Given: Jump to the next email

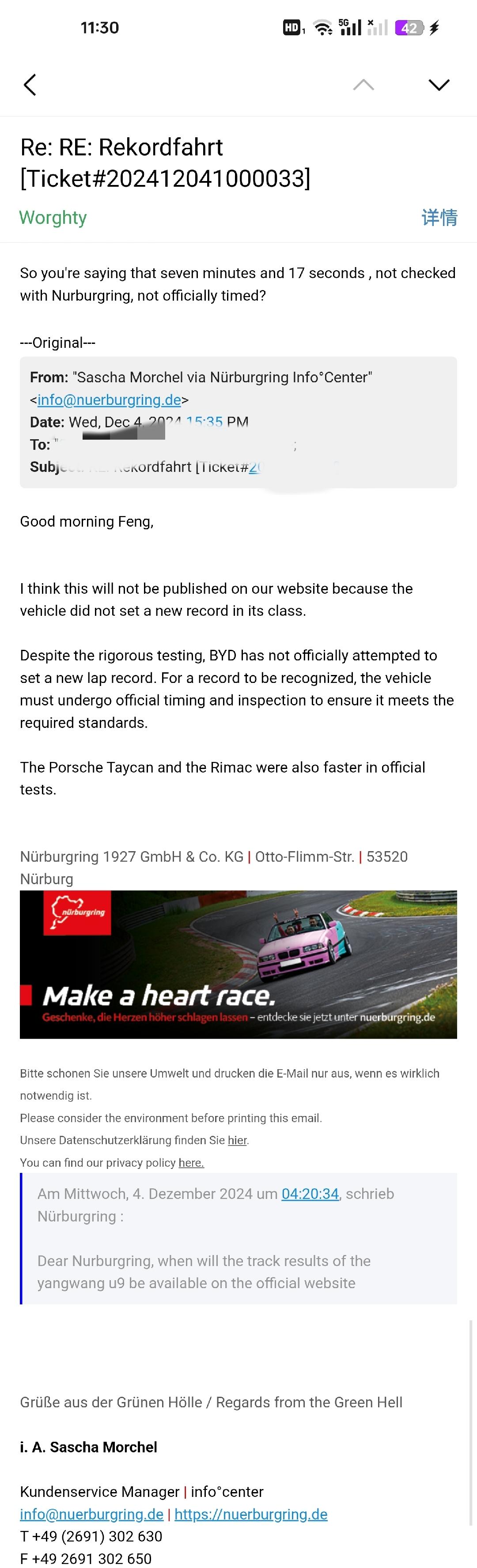Looking at the screenshot, I should coord(439,85).
